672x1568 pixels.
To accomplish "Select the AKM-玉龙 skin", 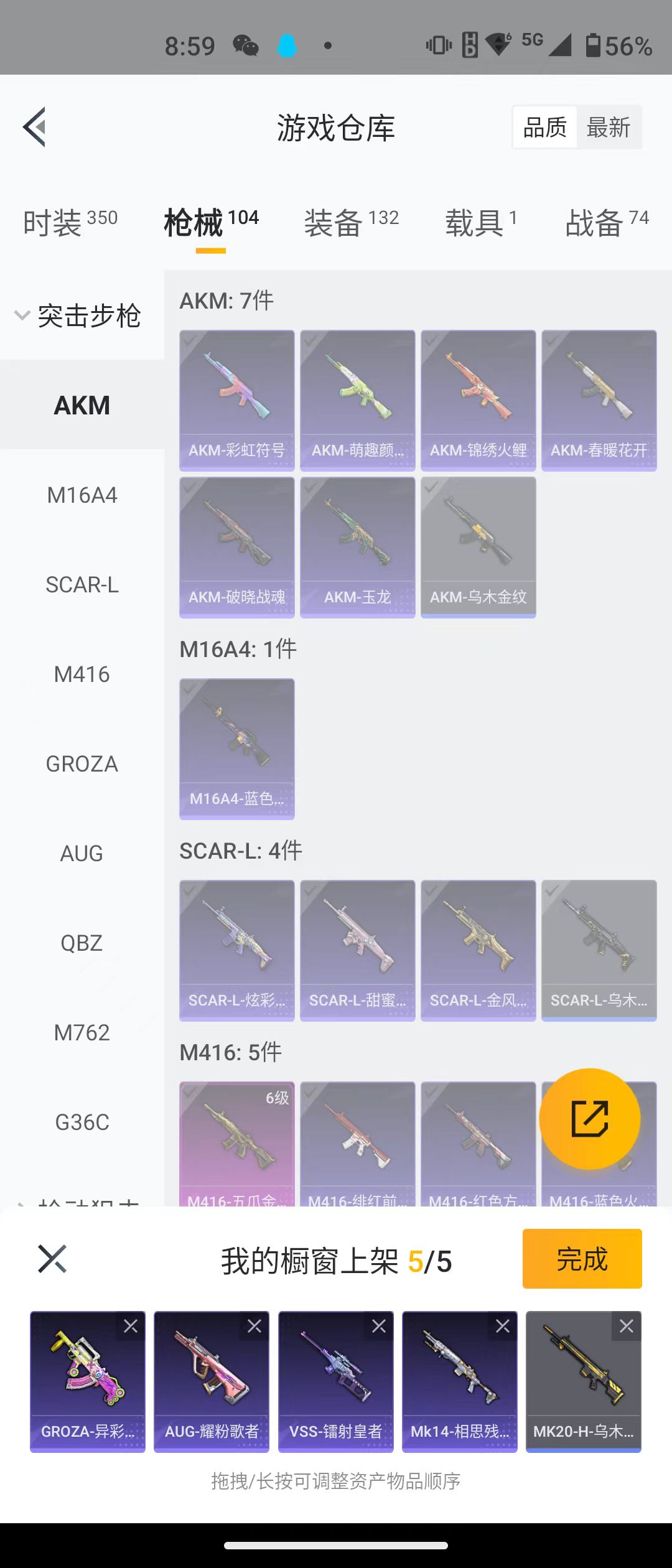I will click(357, 547).
